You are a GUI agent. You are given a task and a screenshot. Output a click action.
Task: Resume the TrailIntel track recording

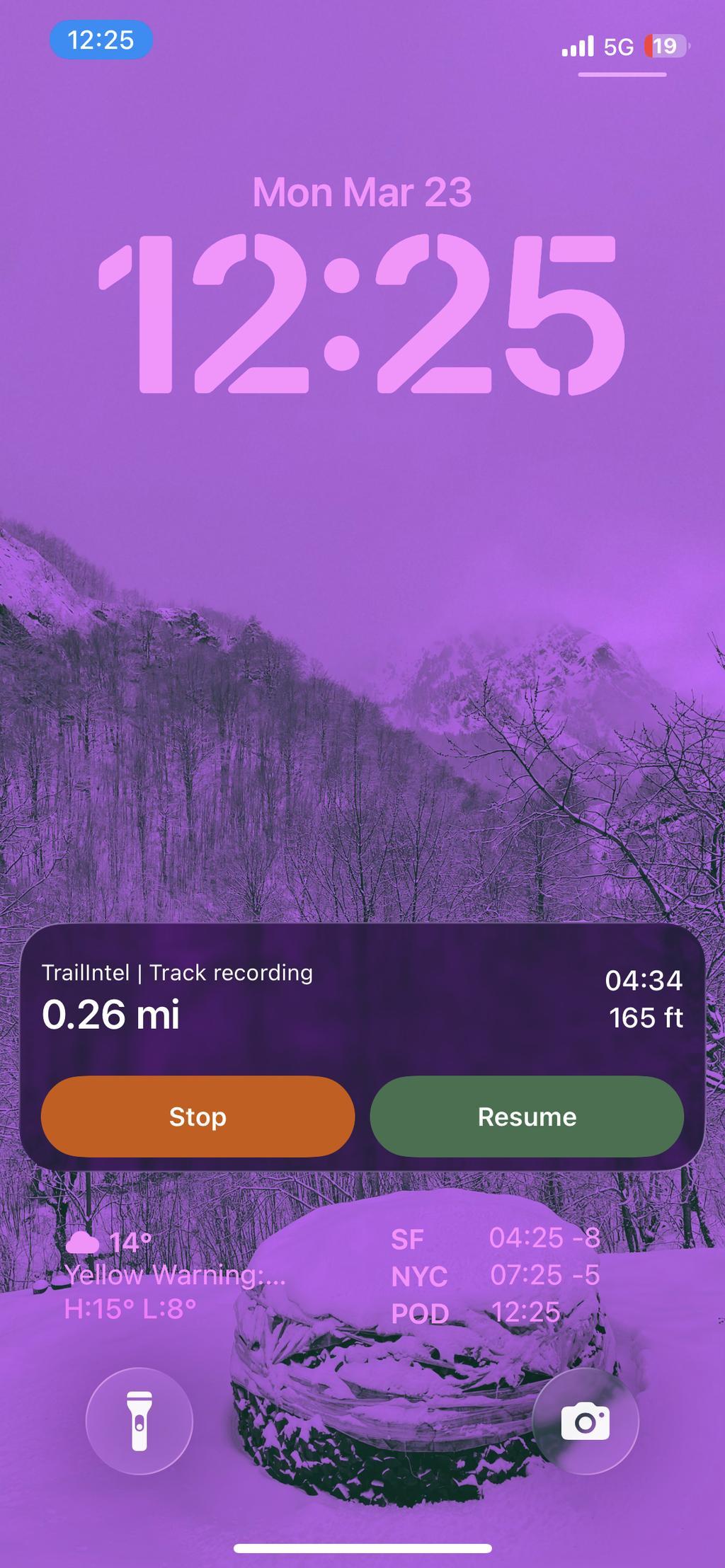tap(527, 1117)
